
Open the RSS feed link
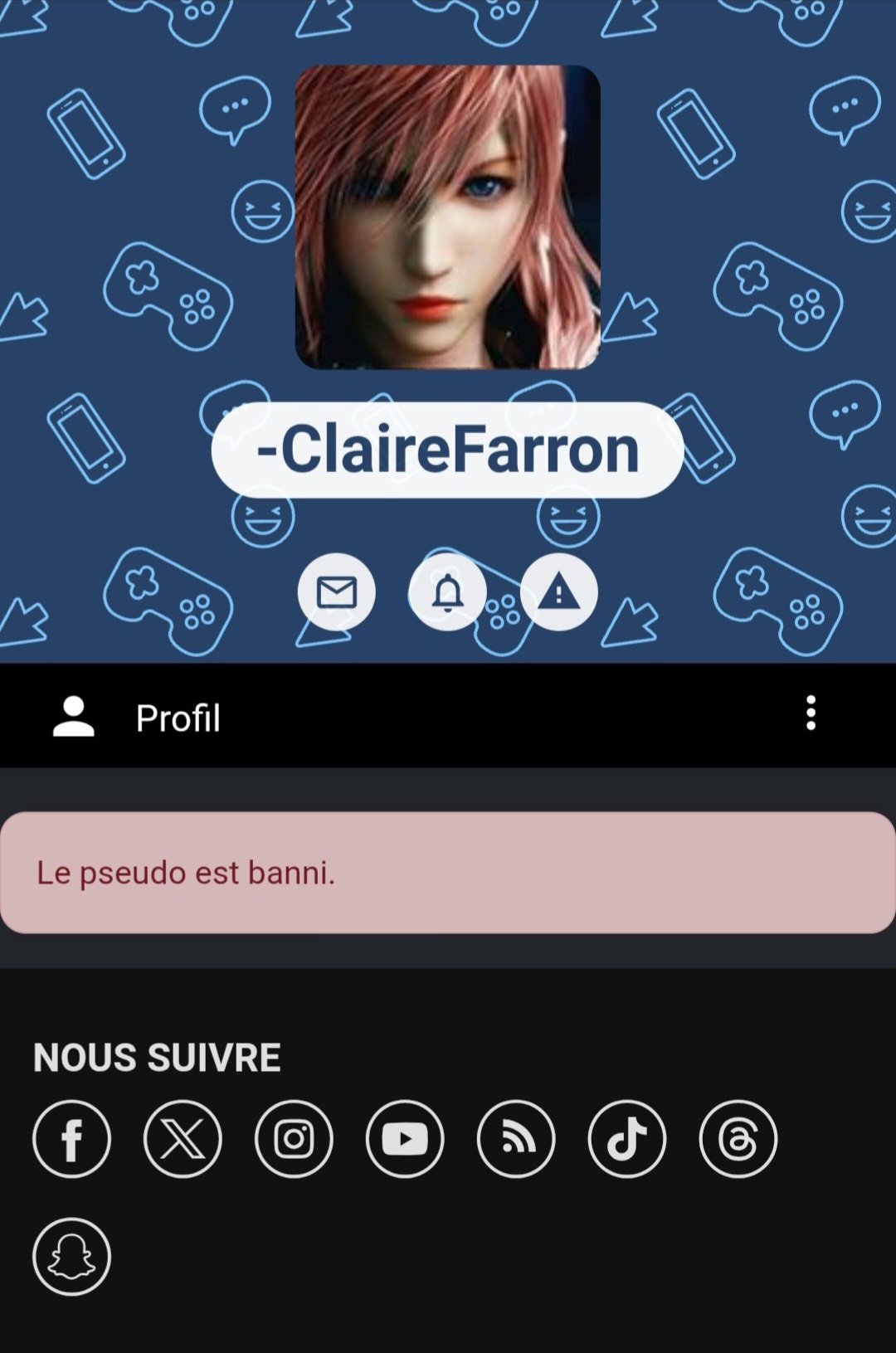[x=516, y=1139]
